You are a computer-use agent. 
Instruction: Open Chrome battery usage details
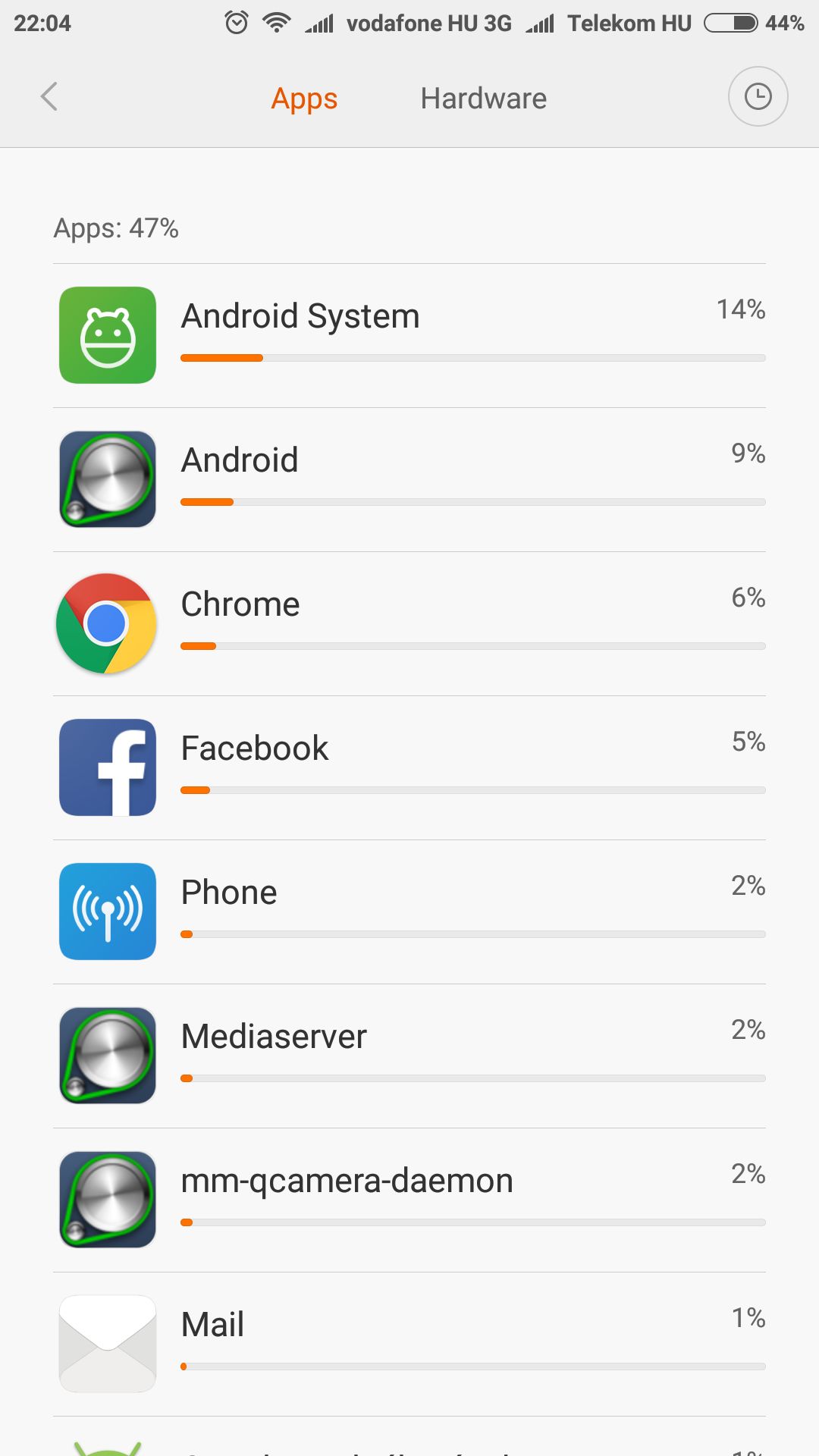(x=409, y=623)
